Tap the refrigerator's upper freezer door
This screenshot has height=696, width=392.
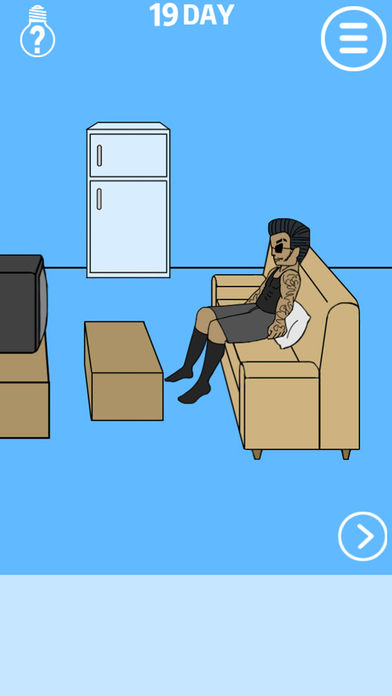pos(128,155)
